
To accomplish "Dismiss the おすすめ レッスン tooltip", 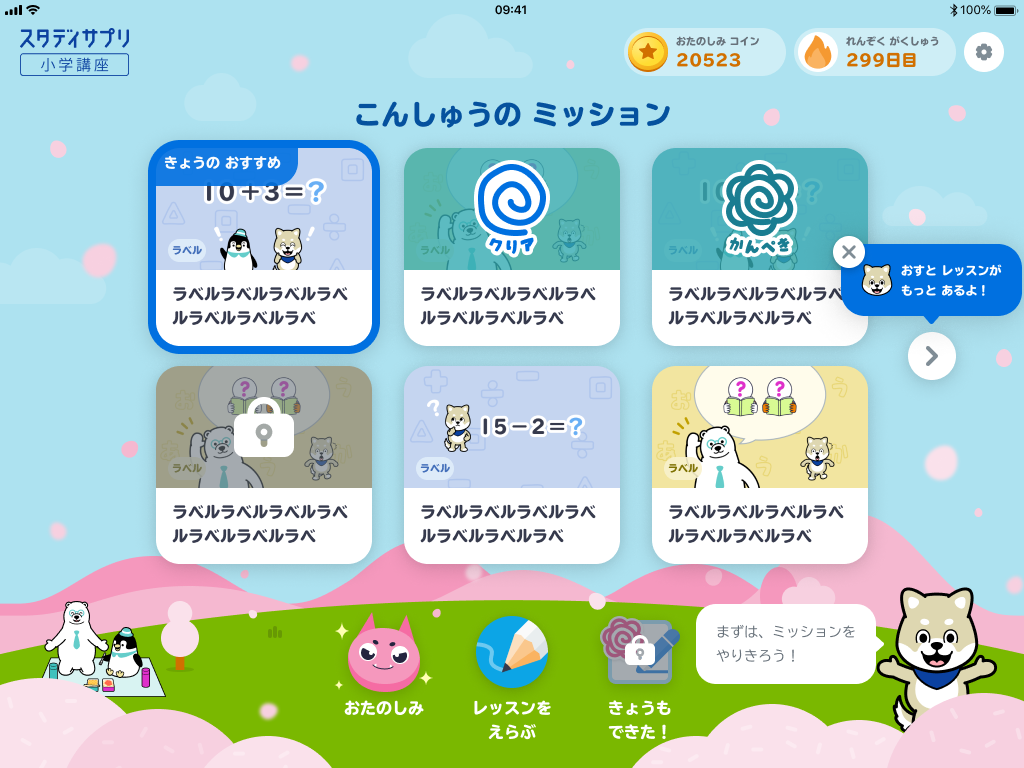I will pyautogui.click(x=848, y=252).
